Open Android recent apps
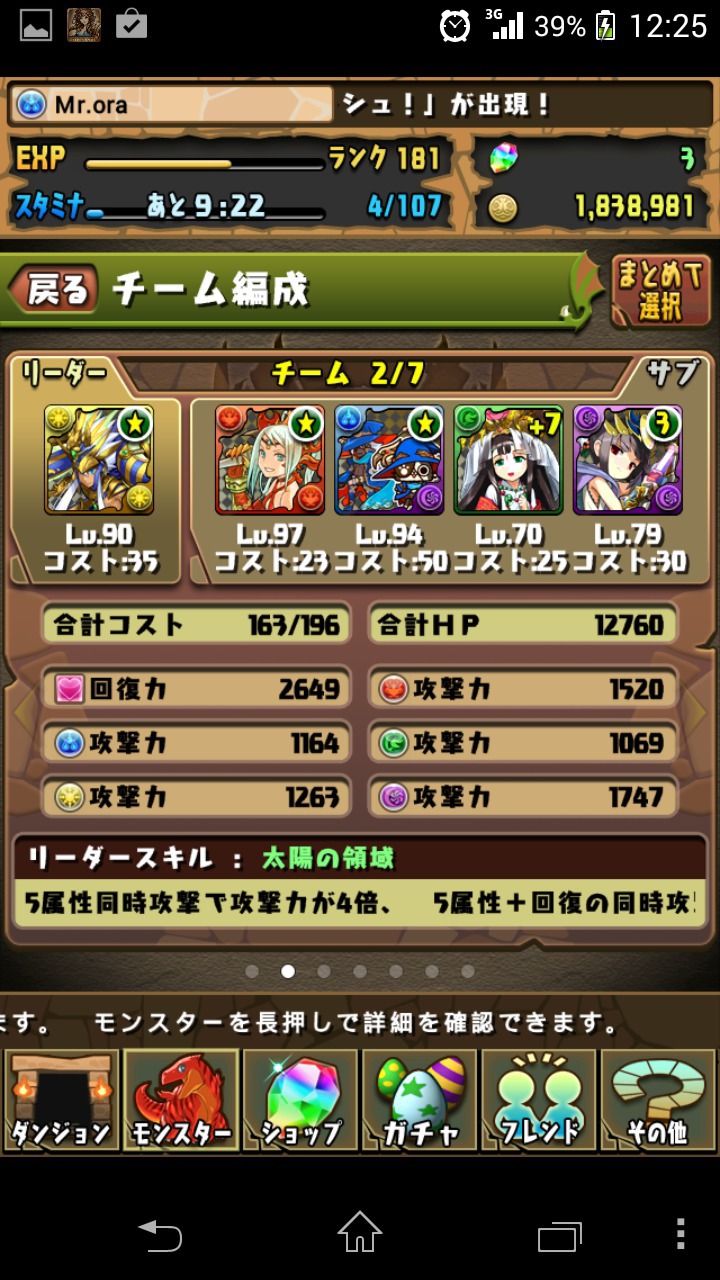 pos(560,1236)
